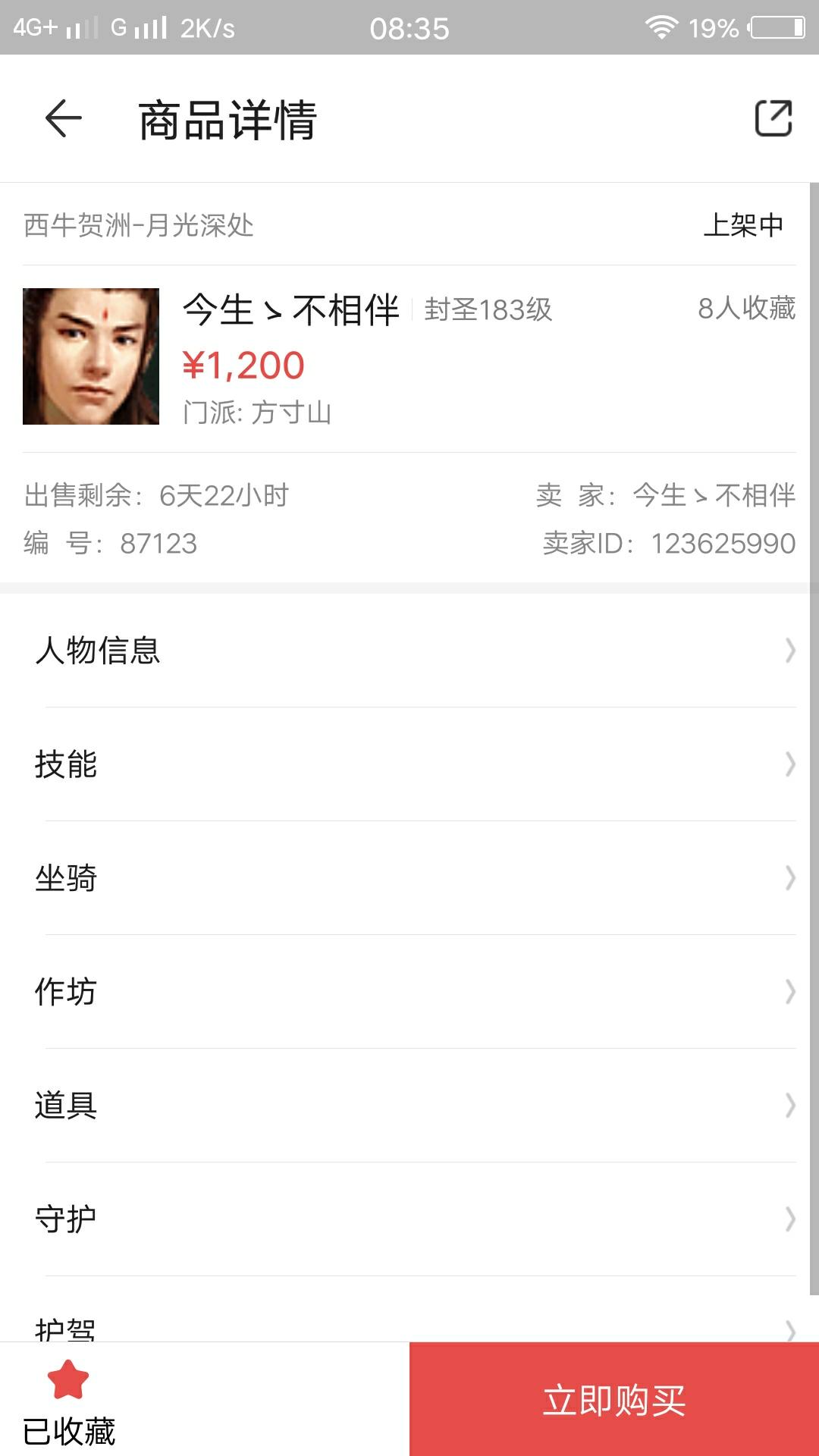Open 人物信息 section
The image size is (819, 1456).
click(409, 651)
